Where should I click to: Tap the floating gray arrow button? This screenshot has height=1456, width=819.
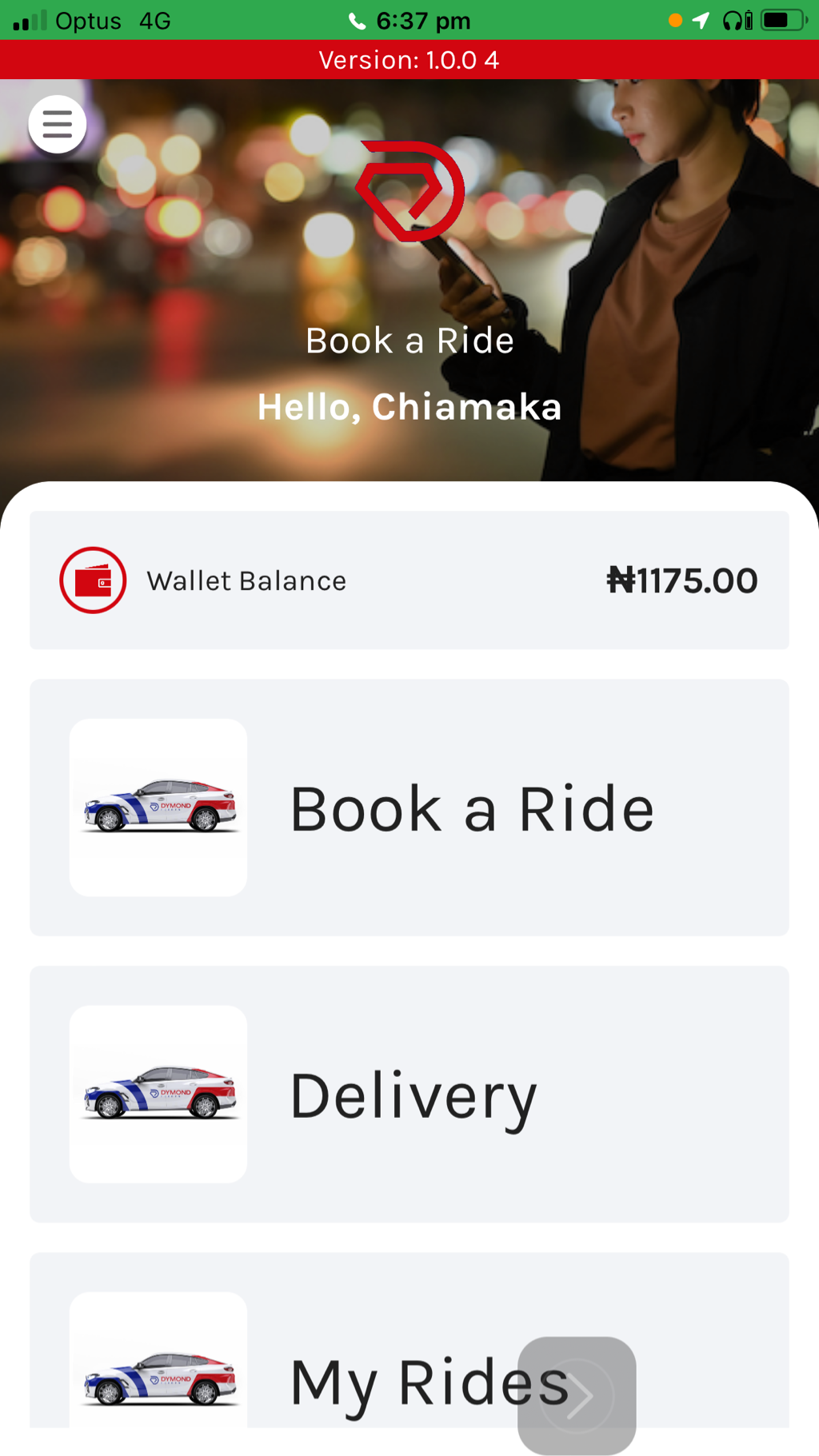[577, 1395]
